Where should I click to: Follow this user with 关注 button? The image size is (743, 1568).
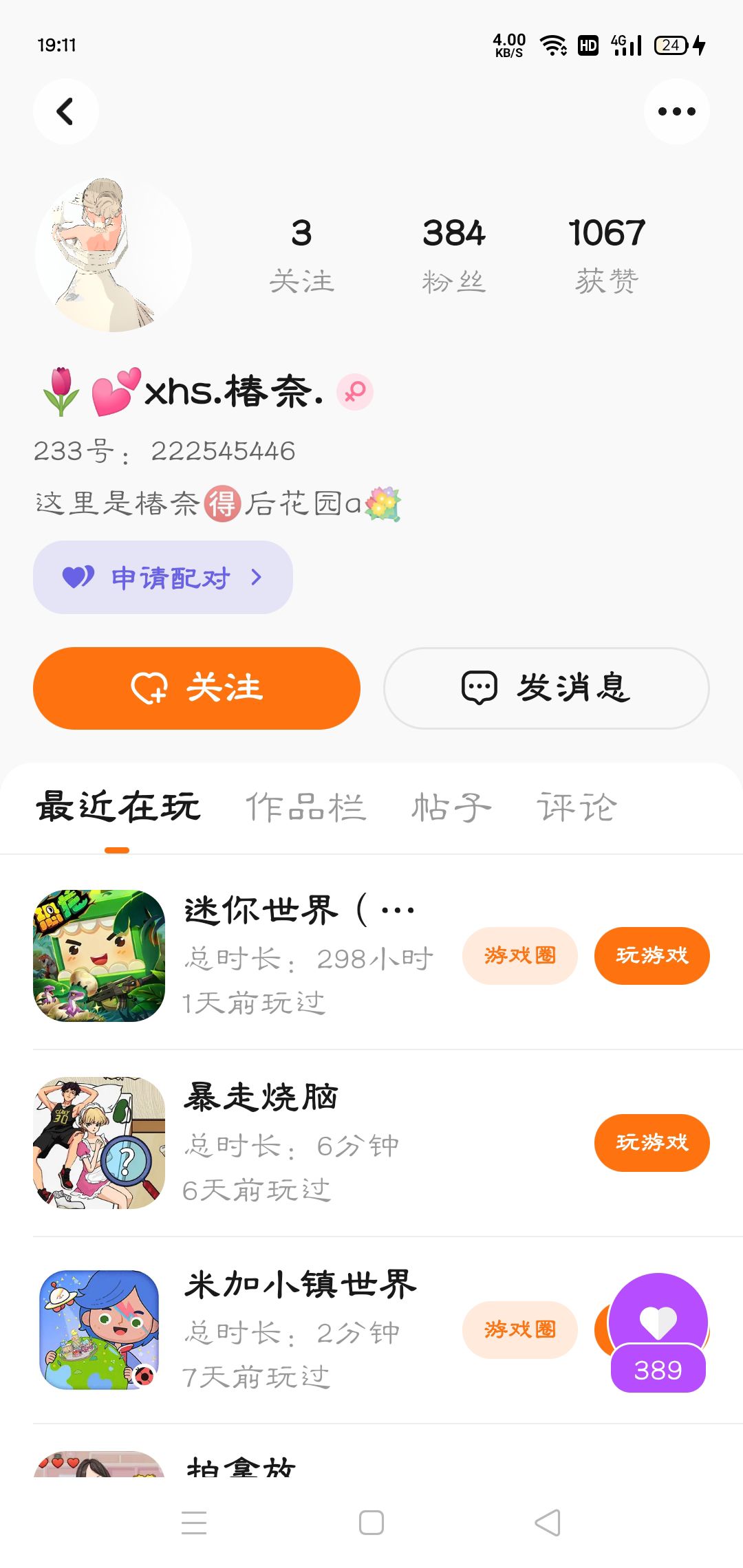[x=197, y=688]
